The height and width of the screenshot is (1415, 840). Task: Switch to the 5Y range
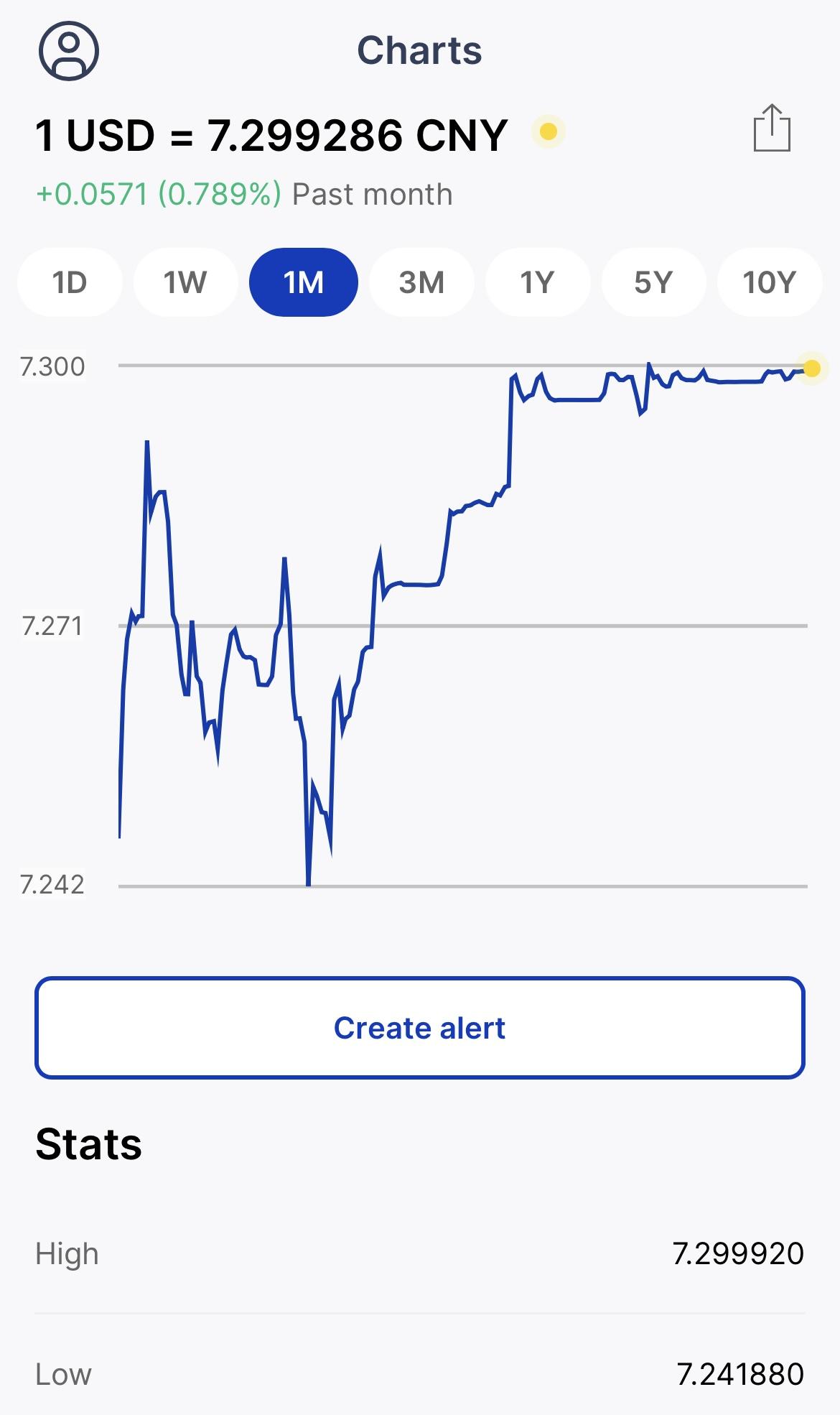pos(653,282)
